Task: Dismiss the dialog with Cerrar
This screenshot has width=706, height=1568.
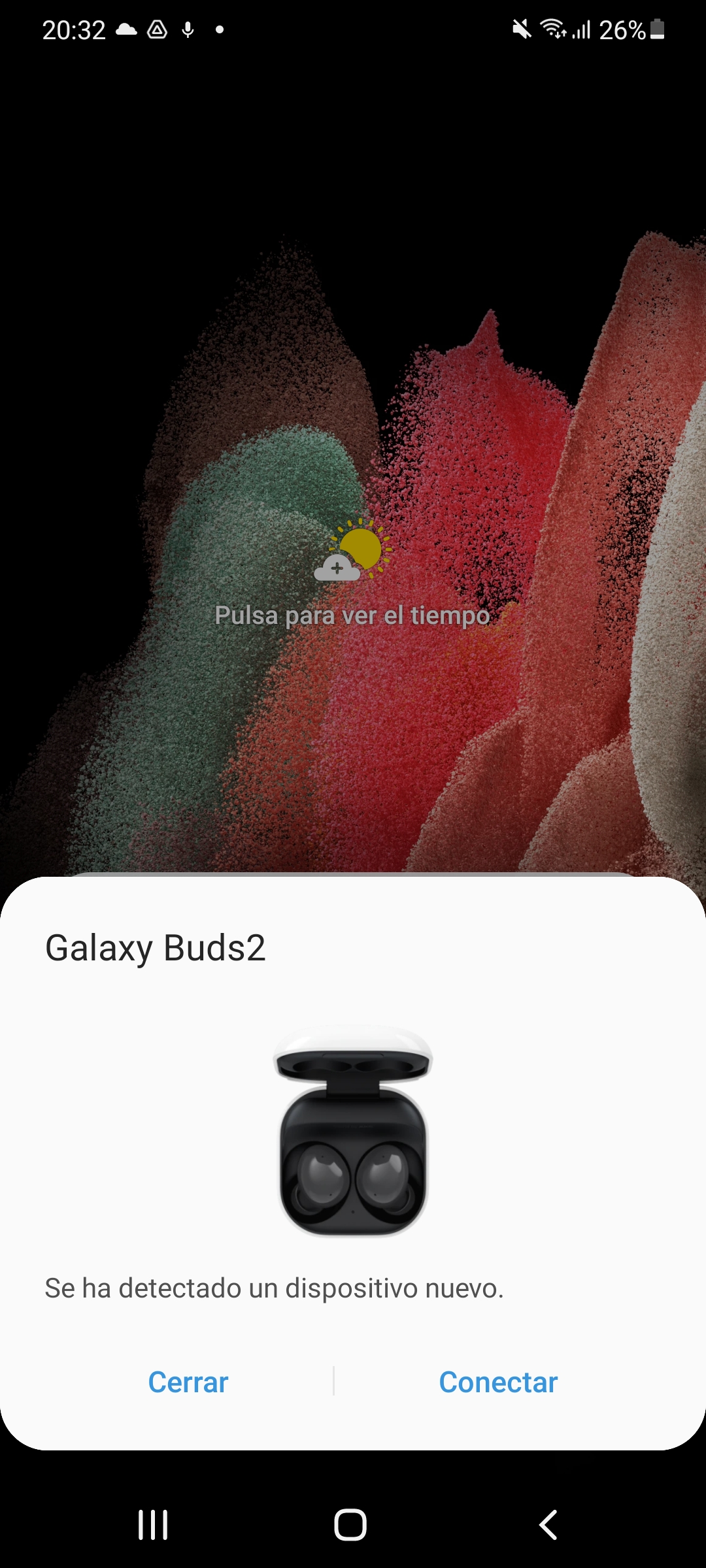Action: point(188,1382)
